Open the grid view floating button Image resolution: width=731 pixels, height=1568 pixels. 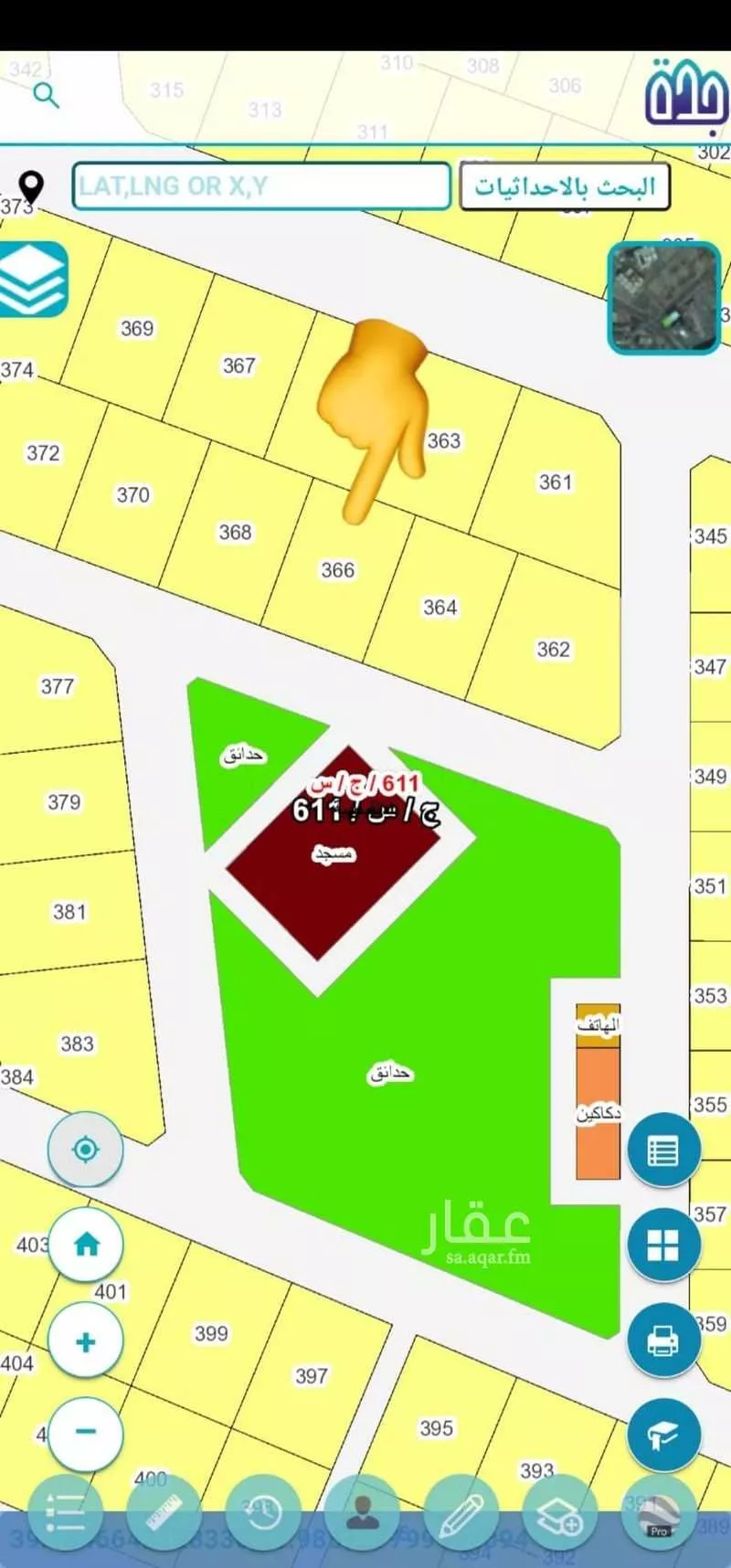point(663,1245)
